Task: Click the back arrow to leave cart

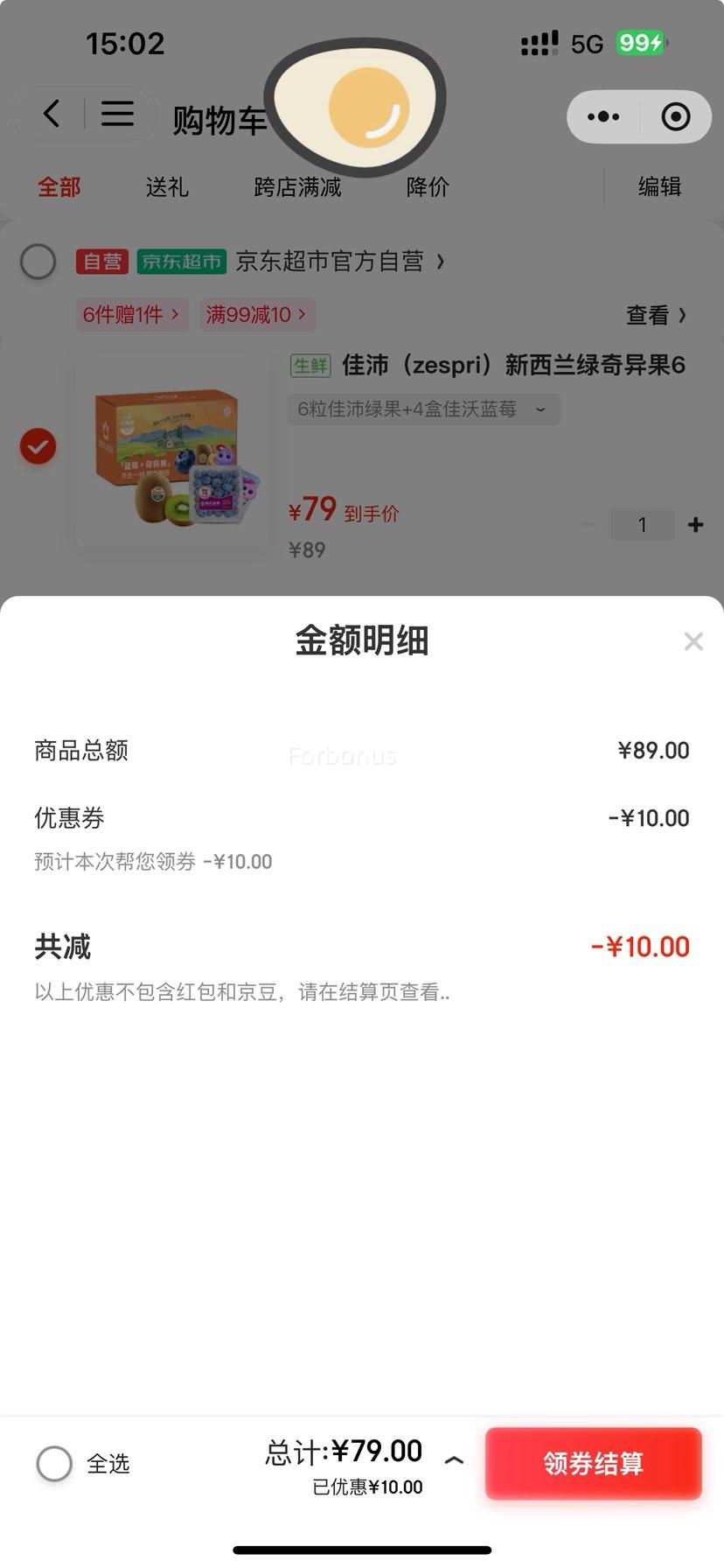Action: (x=50, y=114)
